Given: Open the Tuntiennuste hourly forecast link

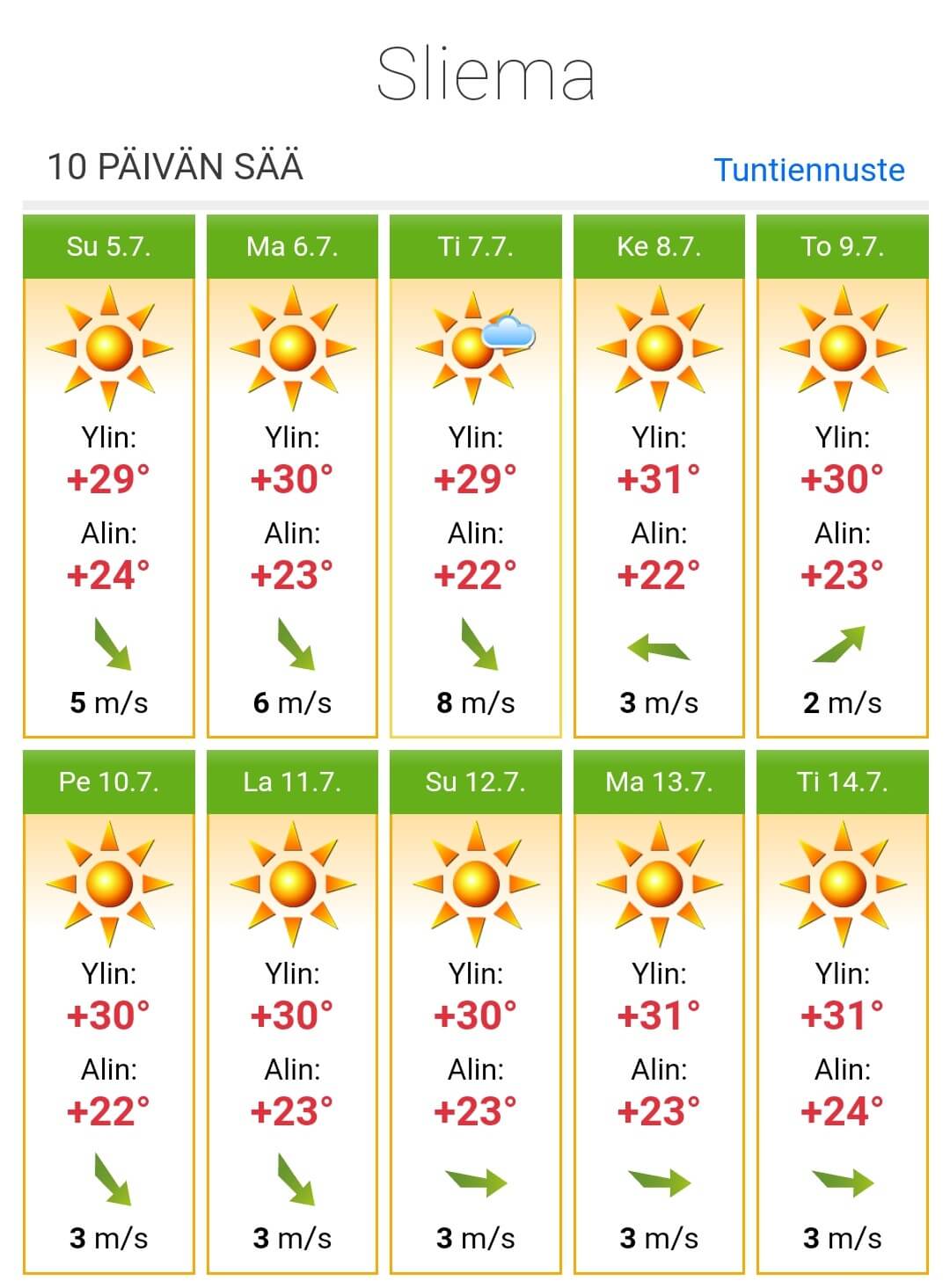Looking at the screenshot, I should [x=808, y=169].
